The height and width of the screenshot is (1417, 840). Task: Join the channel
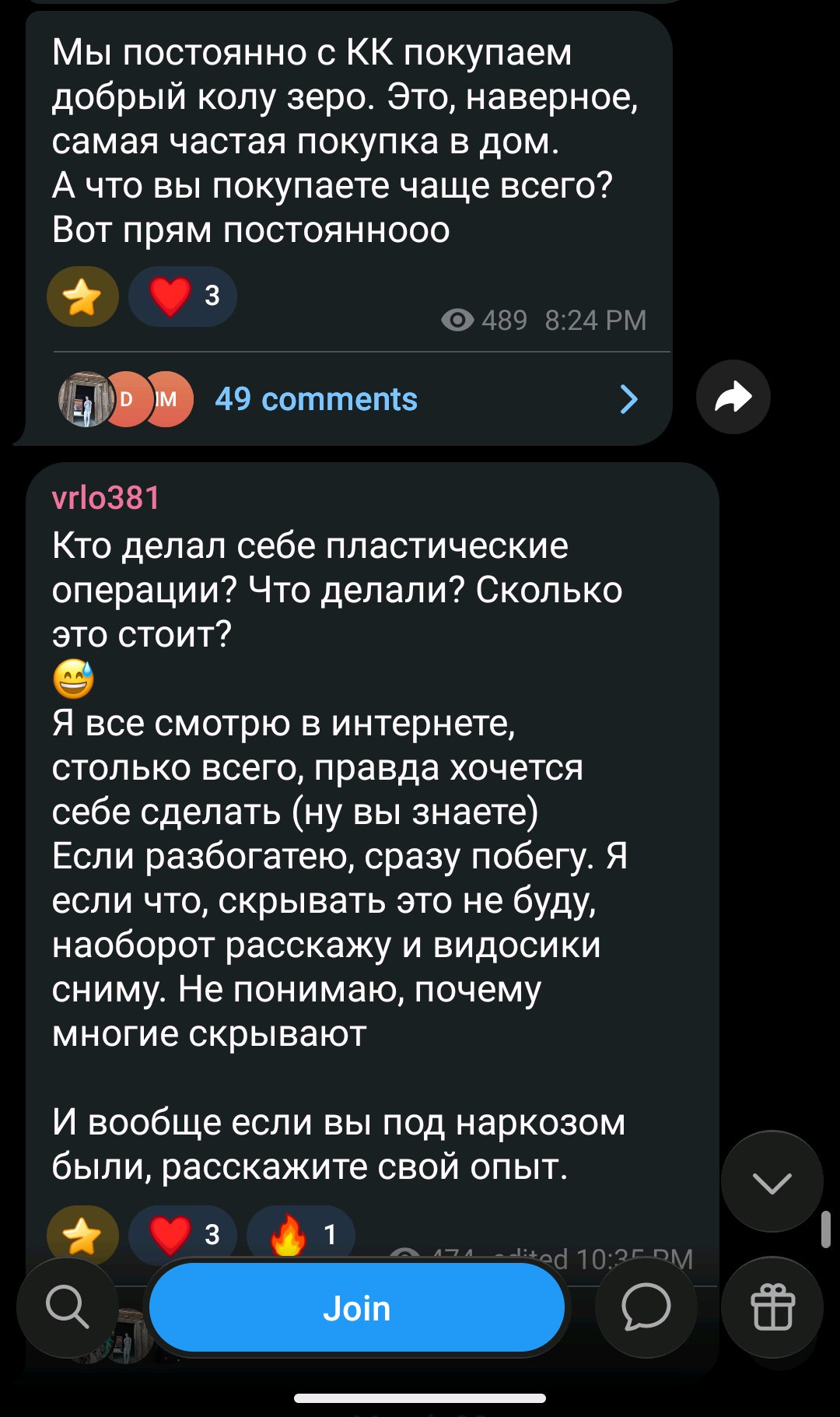(x=356, y=1308)
